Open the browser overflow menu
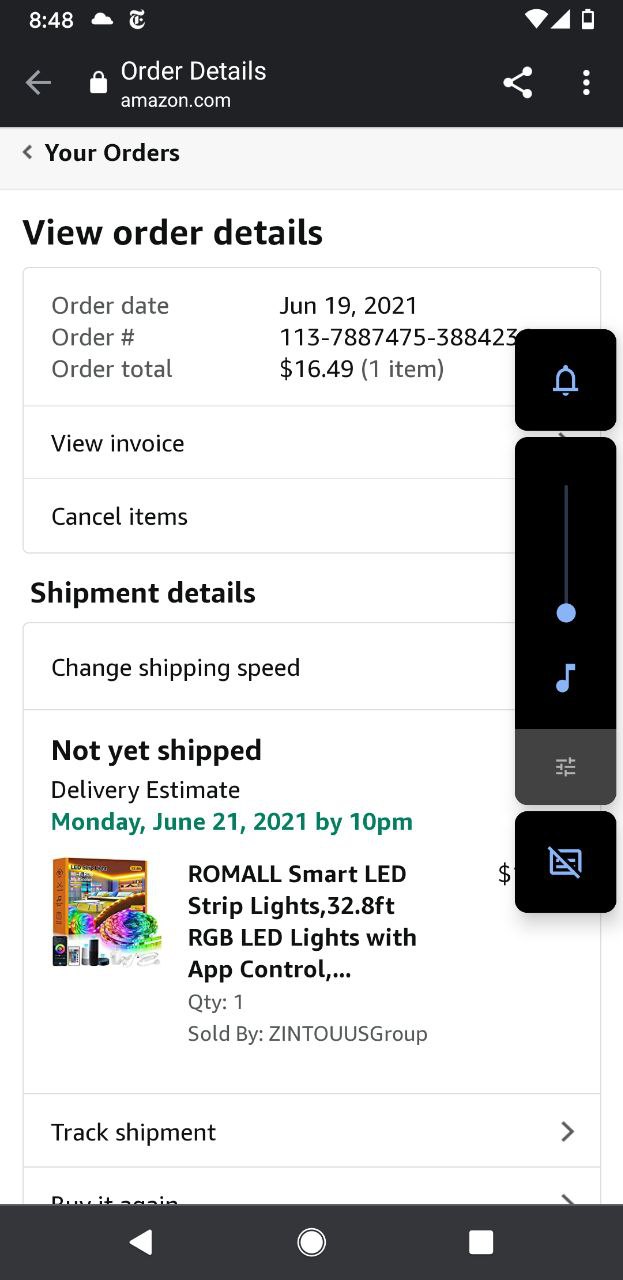 [x=586, y=84]
